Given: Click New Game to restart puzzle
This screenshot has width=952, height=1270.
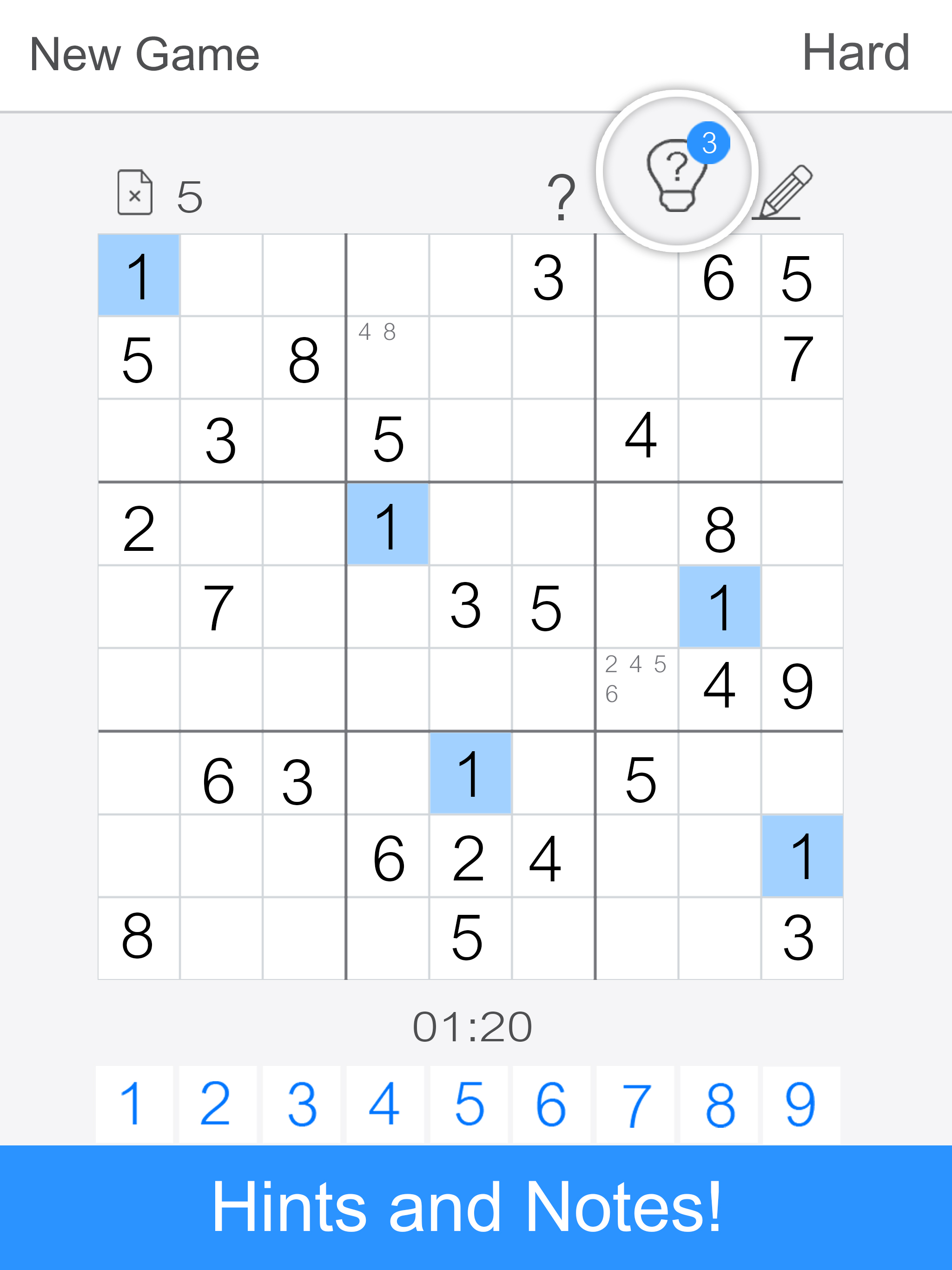Looking at the screenshot, I should pos(144,53).
